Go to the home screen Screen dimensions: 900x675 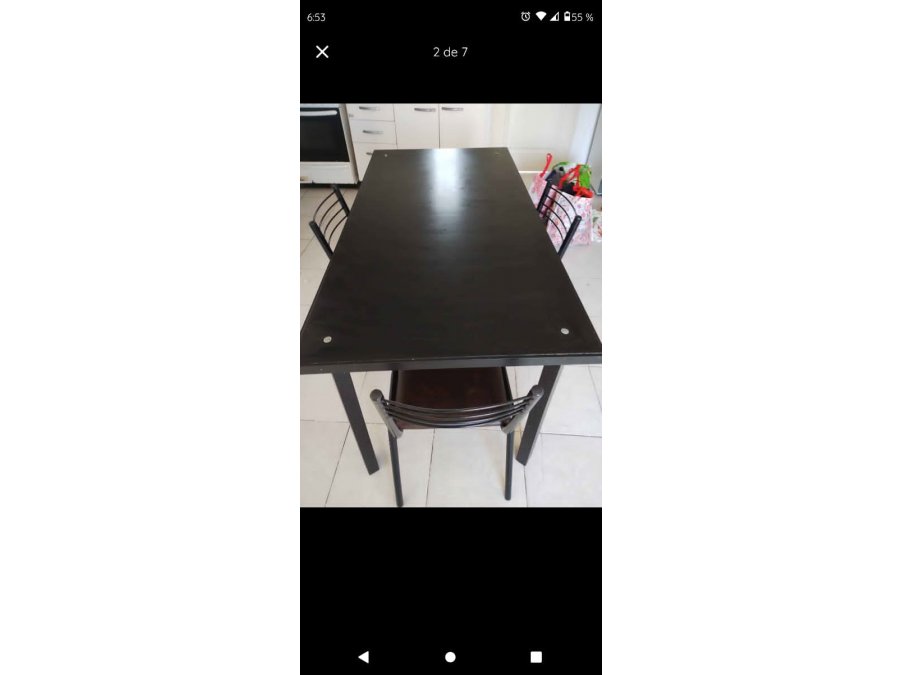(450, 657)
